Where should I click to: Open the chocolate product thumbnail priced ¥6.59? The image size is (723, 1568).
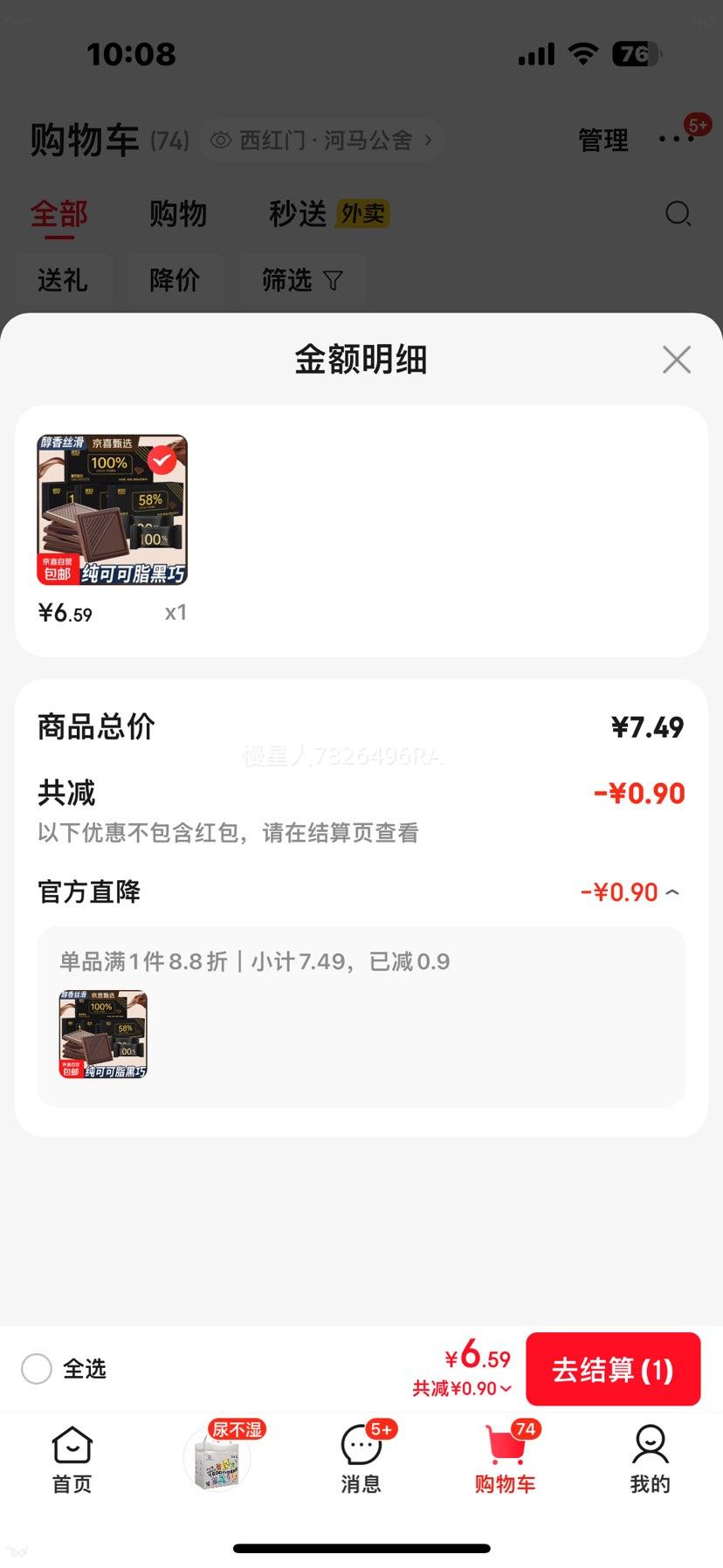point(112,510)
